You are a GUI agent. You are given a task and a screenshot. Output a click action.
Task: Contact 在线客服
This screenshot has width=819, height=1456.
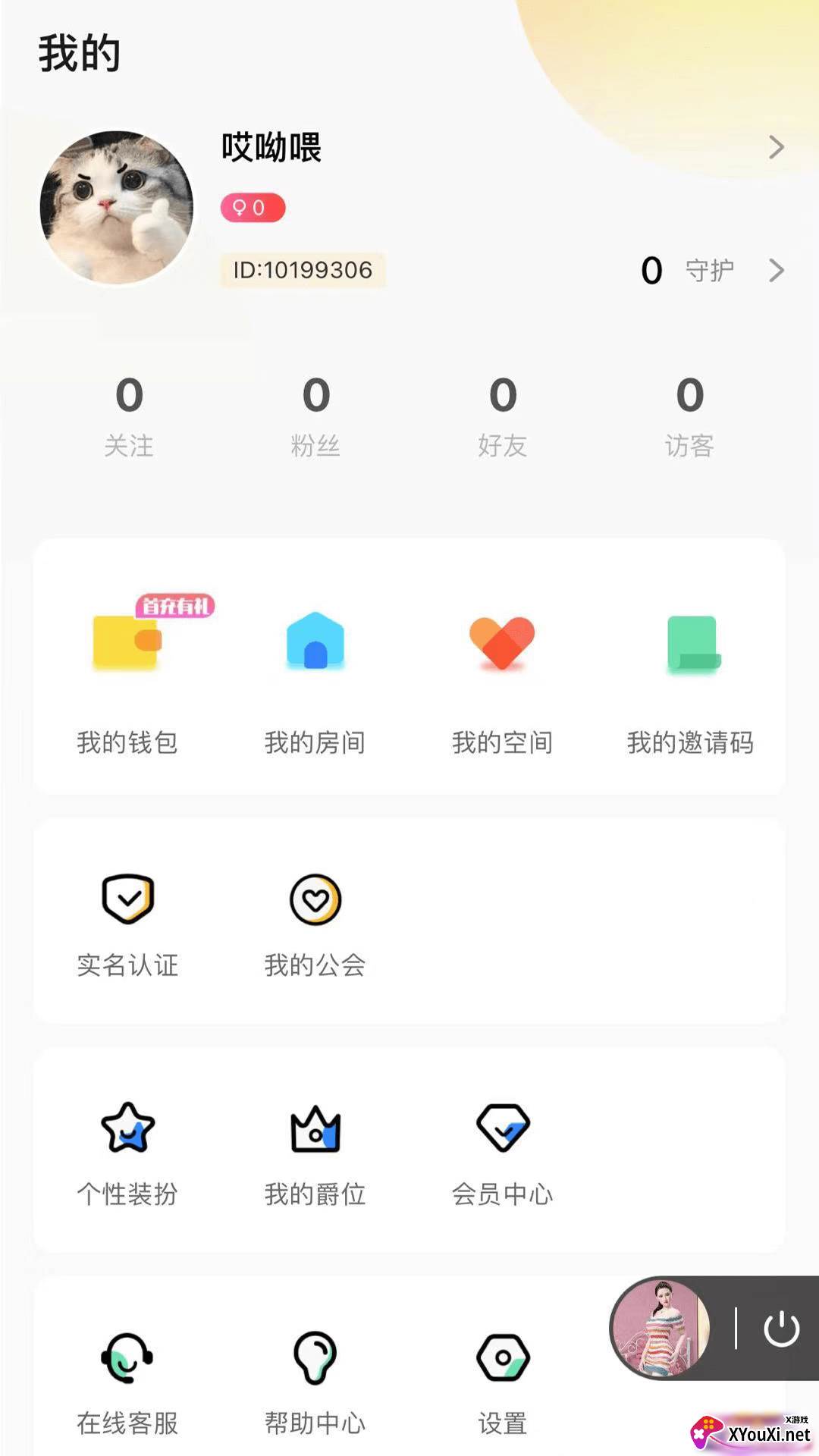(127, 1382)
